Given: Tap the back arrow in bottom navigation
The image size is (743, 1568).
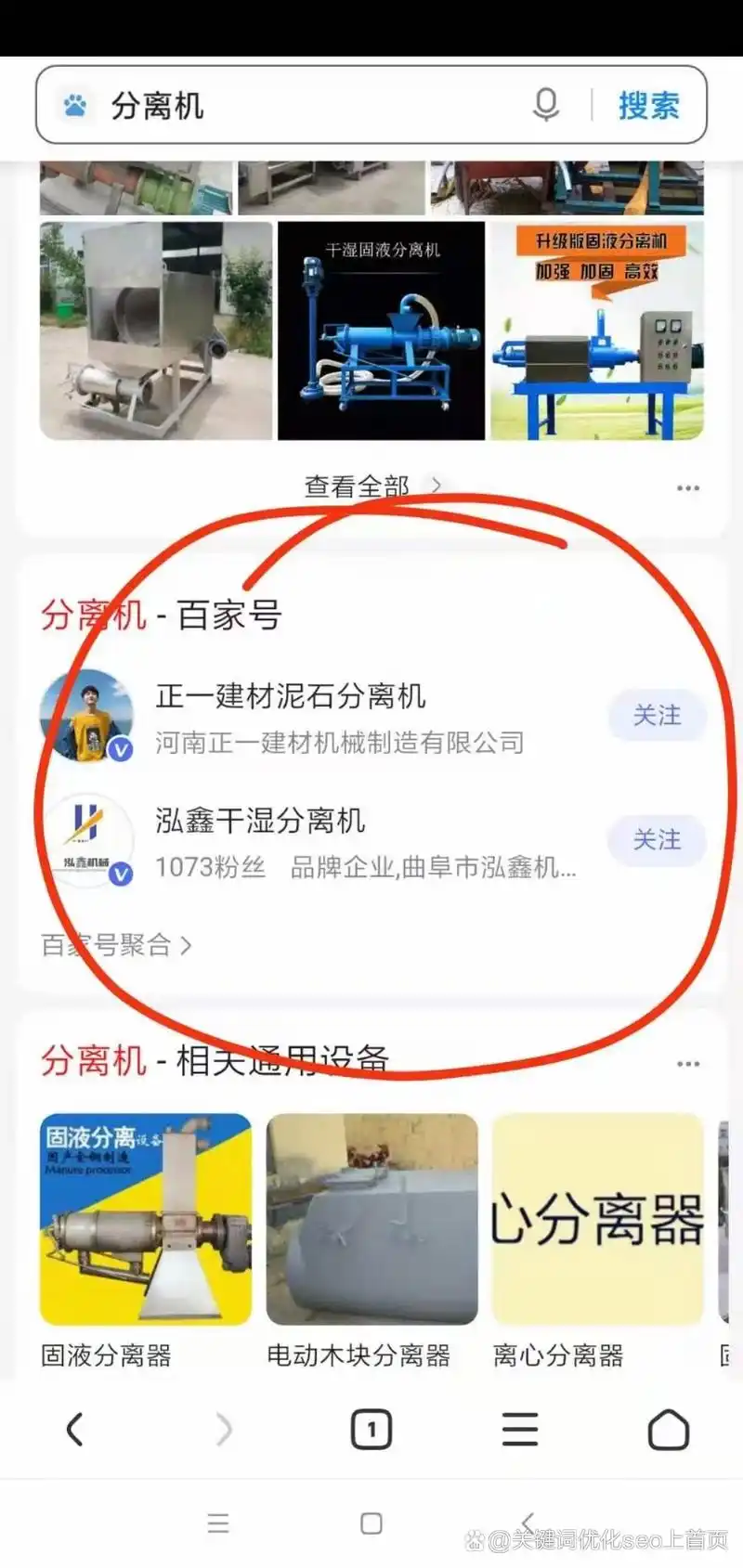Looking at the screenshot, I should click(x=74, y=1431).
